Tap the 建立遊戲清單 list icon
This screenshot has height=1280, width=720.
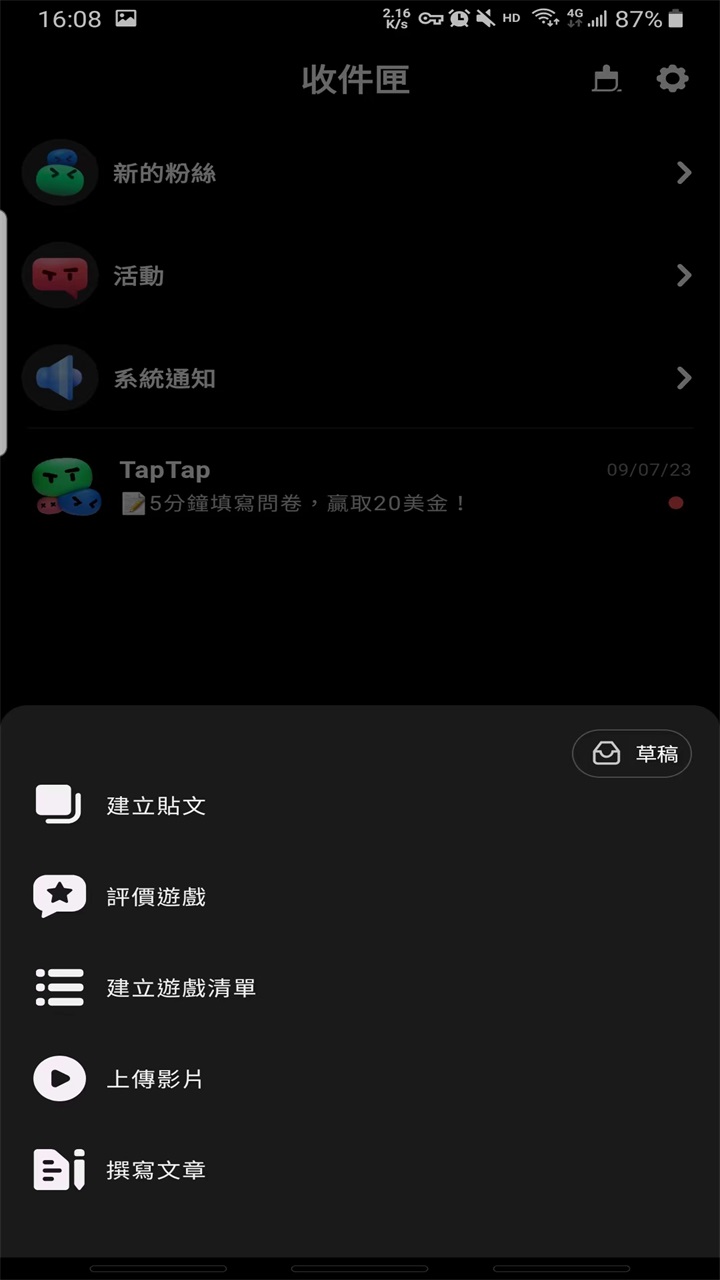[x=58, y=987]
